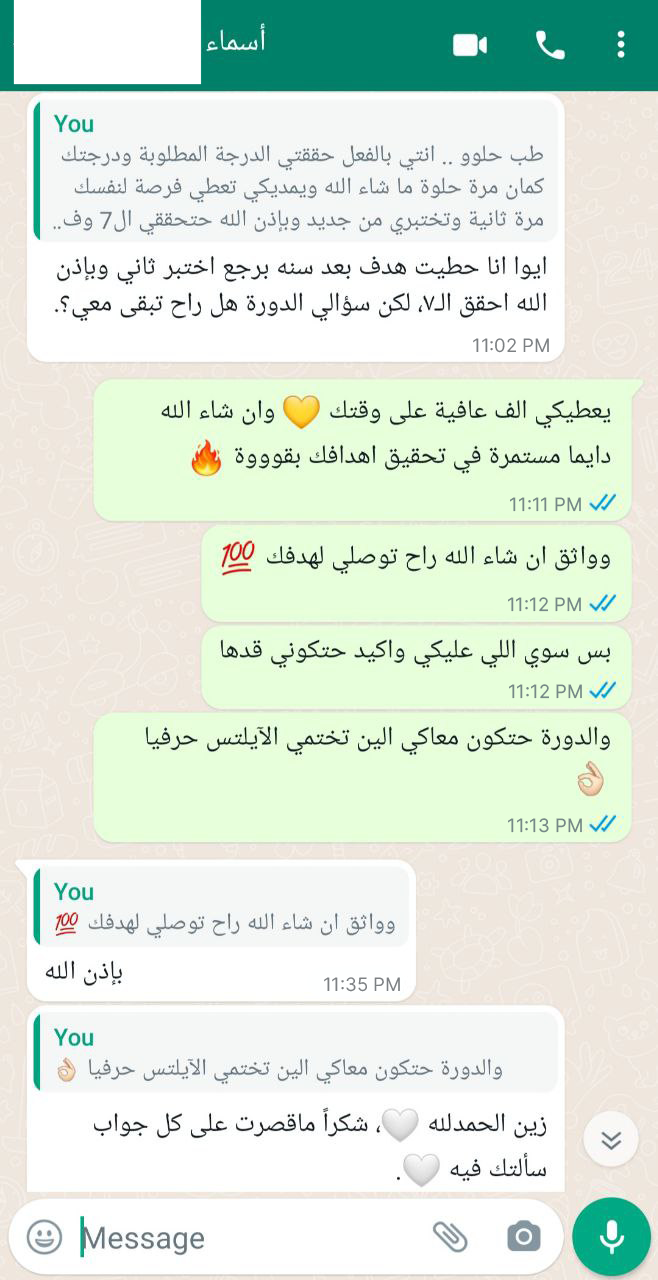Screen dimensions: 658x1280
Task: Tap the voice message microphone button
Action: point(612,1237)
